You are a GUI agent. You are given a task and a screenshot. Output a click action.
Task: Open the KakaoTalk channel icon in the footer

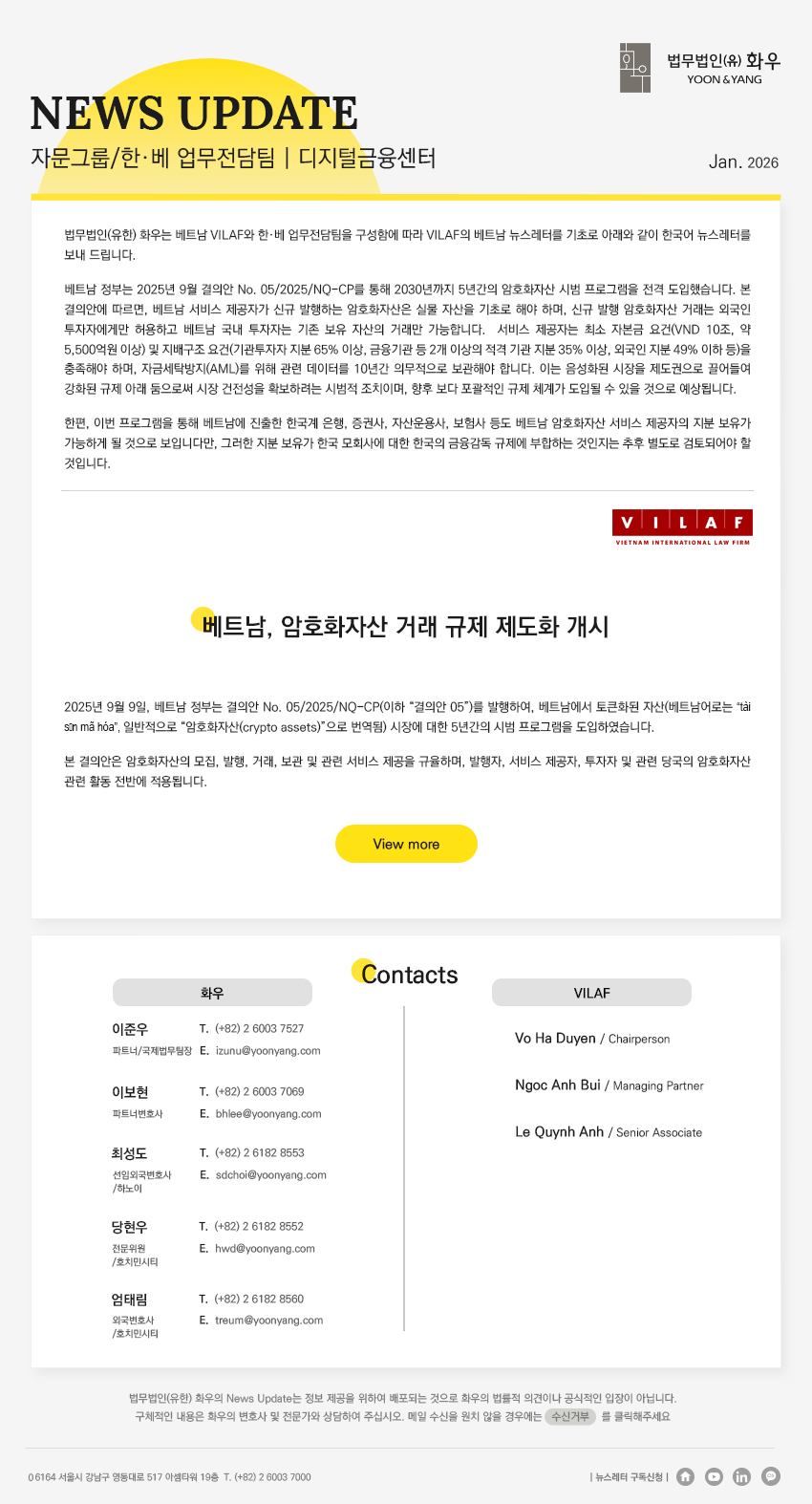pyautogui.click(x=771, y=1476)
